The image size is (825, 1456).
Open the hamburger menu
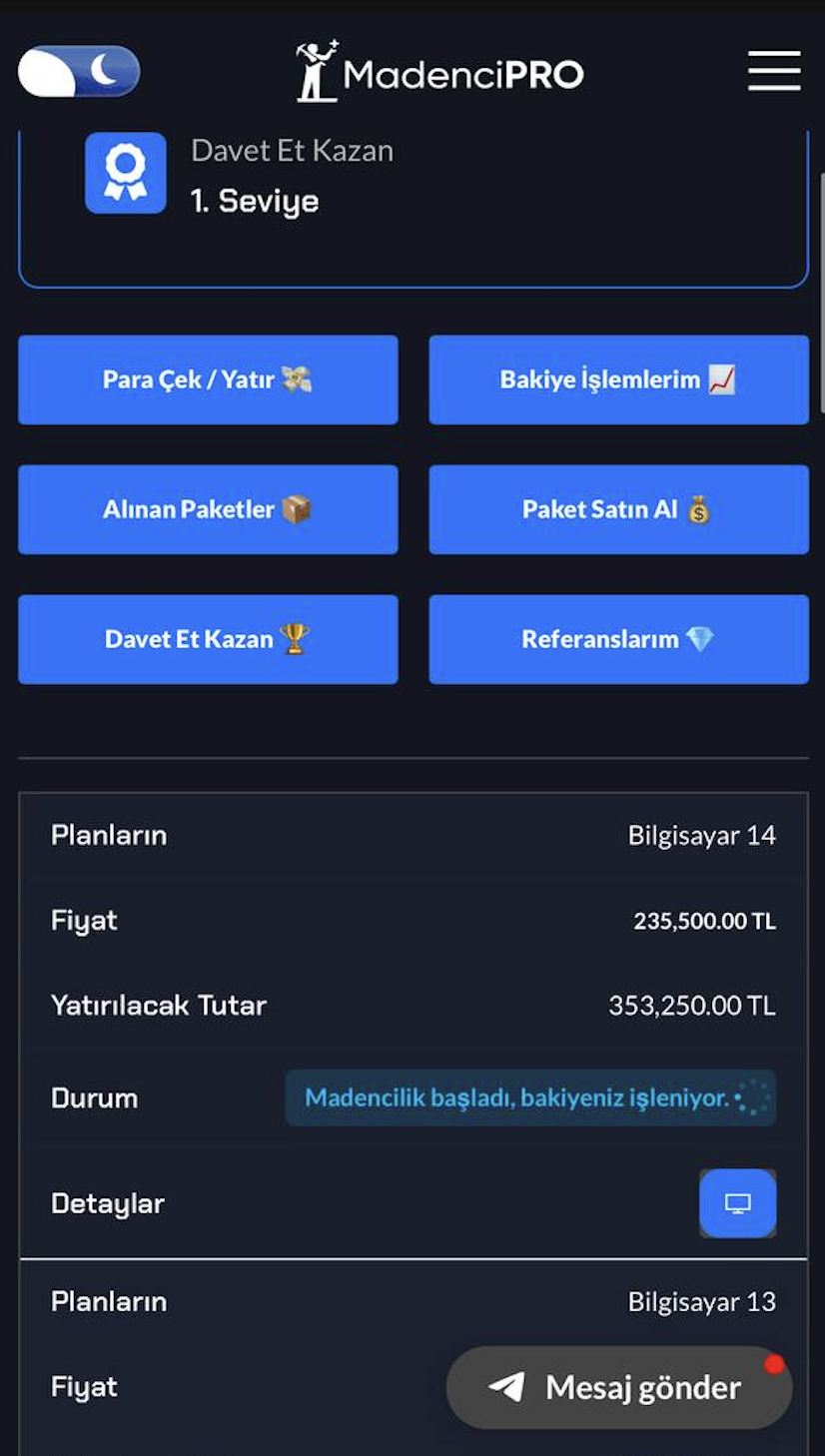(x=774, y=71)
